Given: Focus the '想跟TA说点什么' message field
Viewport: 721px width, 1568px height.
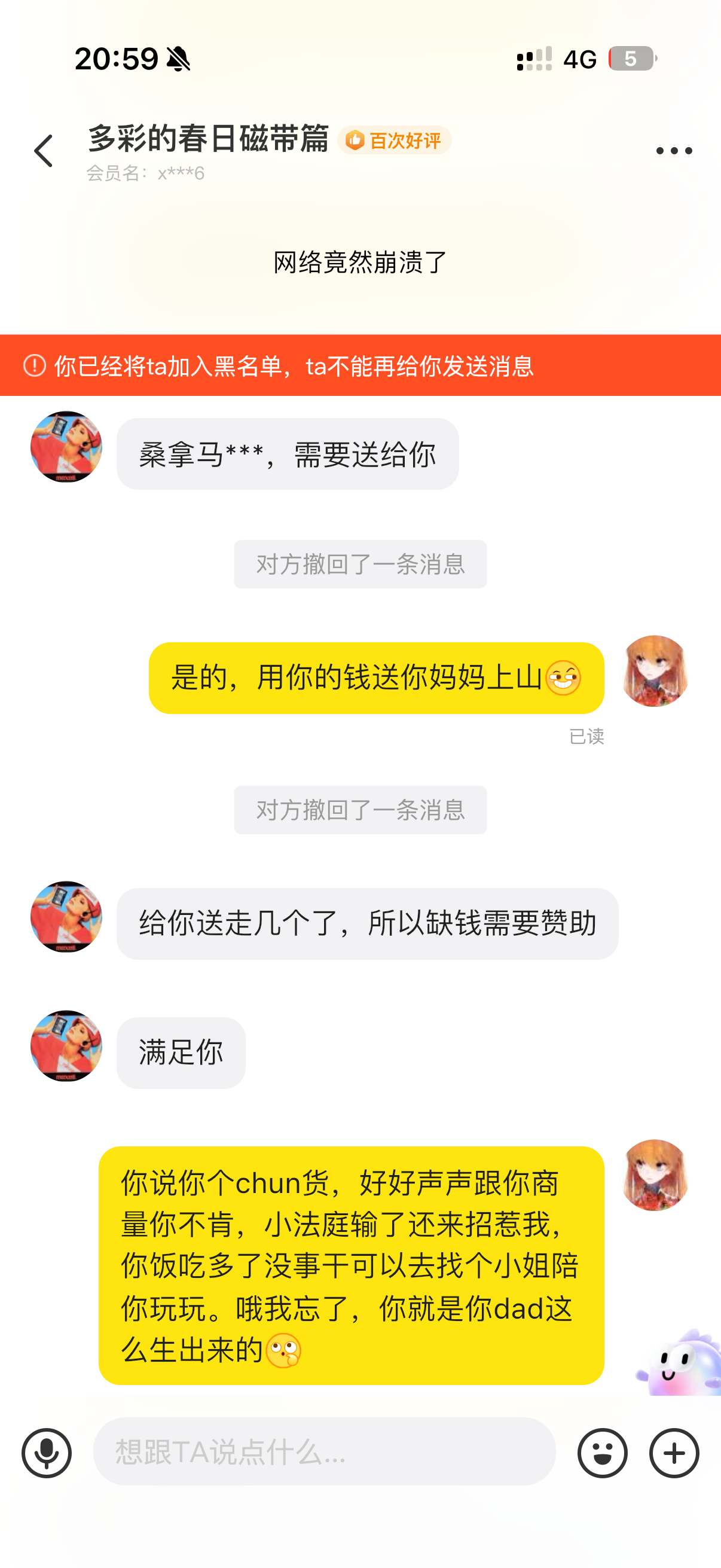Looking at the screenshot, I should pos(324,1451).
